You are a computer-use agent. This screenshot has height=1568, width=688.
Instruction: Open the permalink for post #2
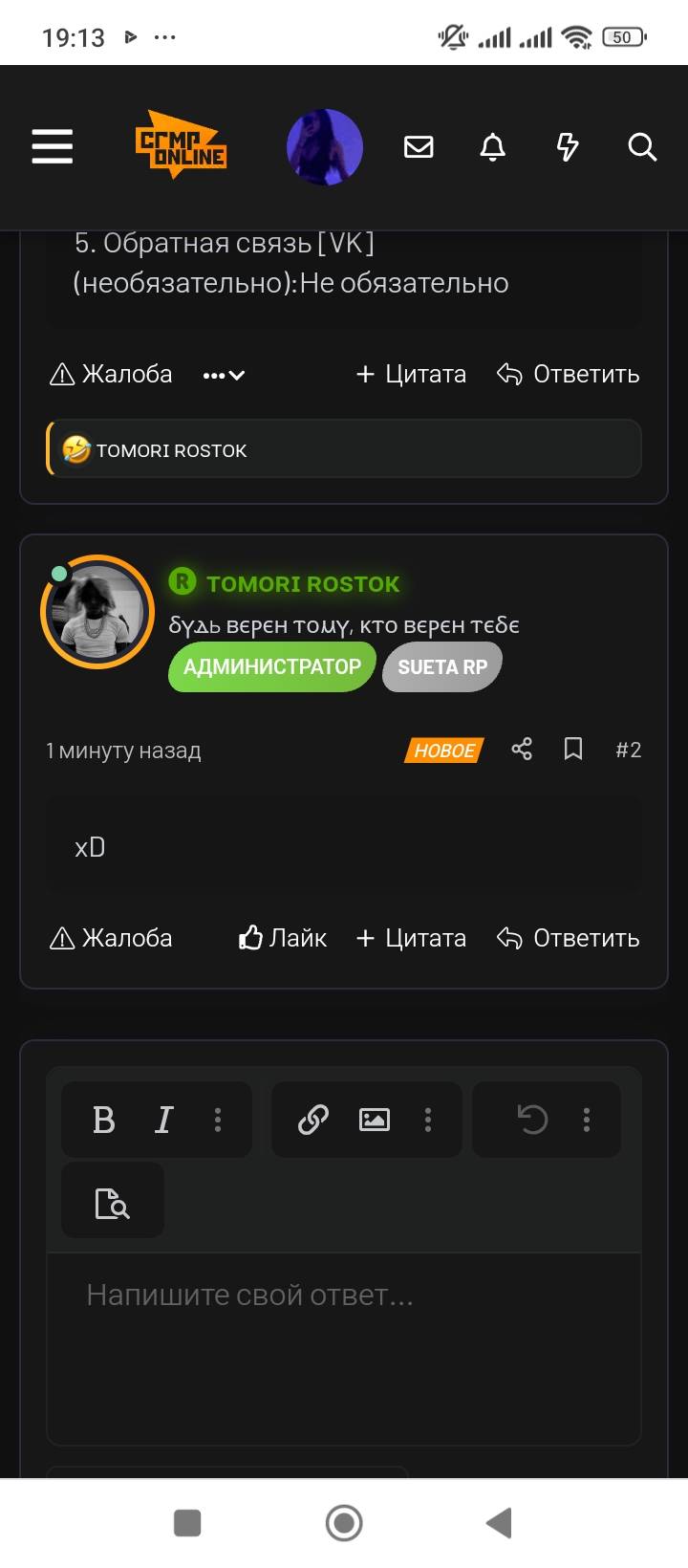pyautogui.click(x=628, y=750)
